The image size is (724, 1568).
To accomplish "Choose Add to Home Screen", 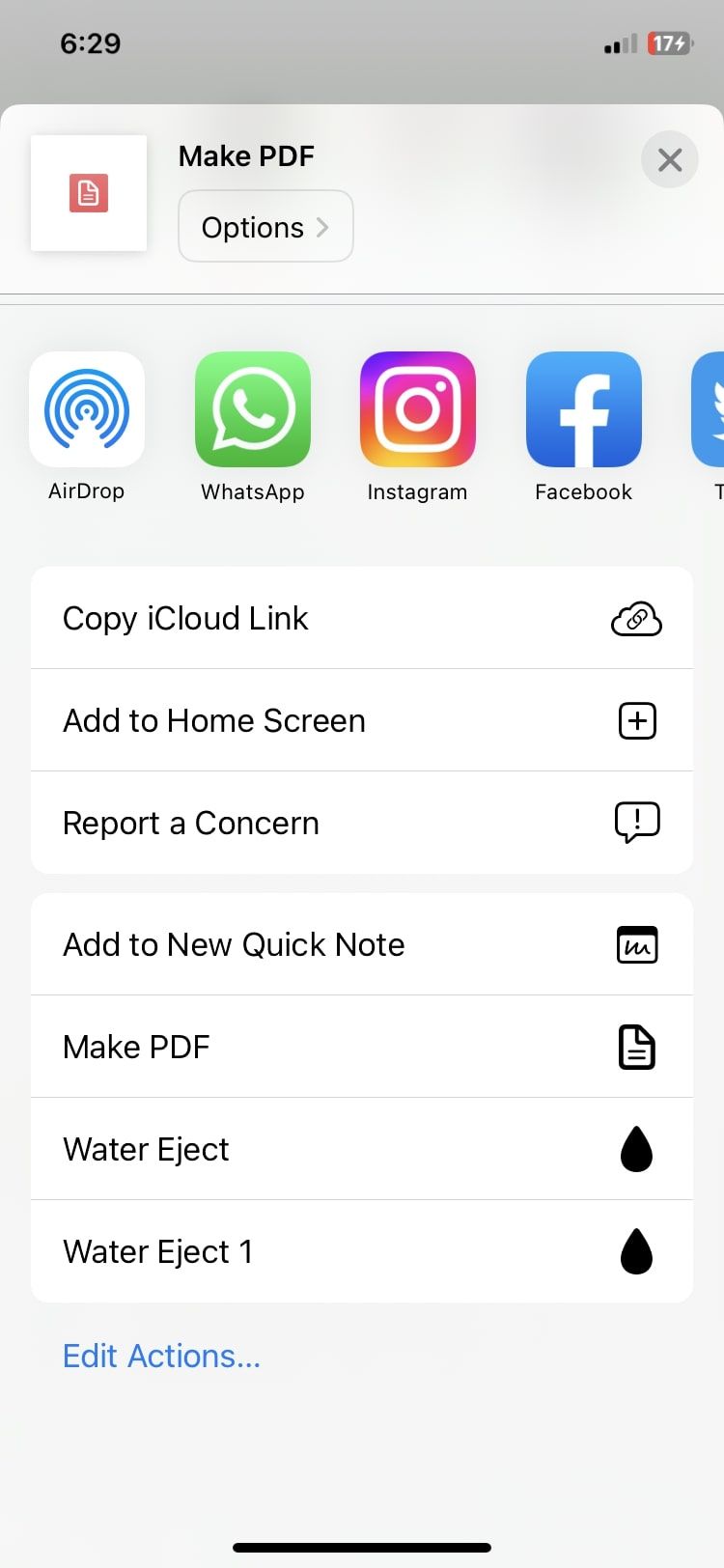I will (x=362, y=720).
